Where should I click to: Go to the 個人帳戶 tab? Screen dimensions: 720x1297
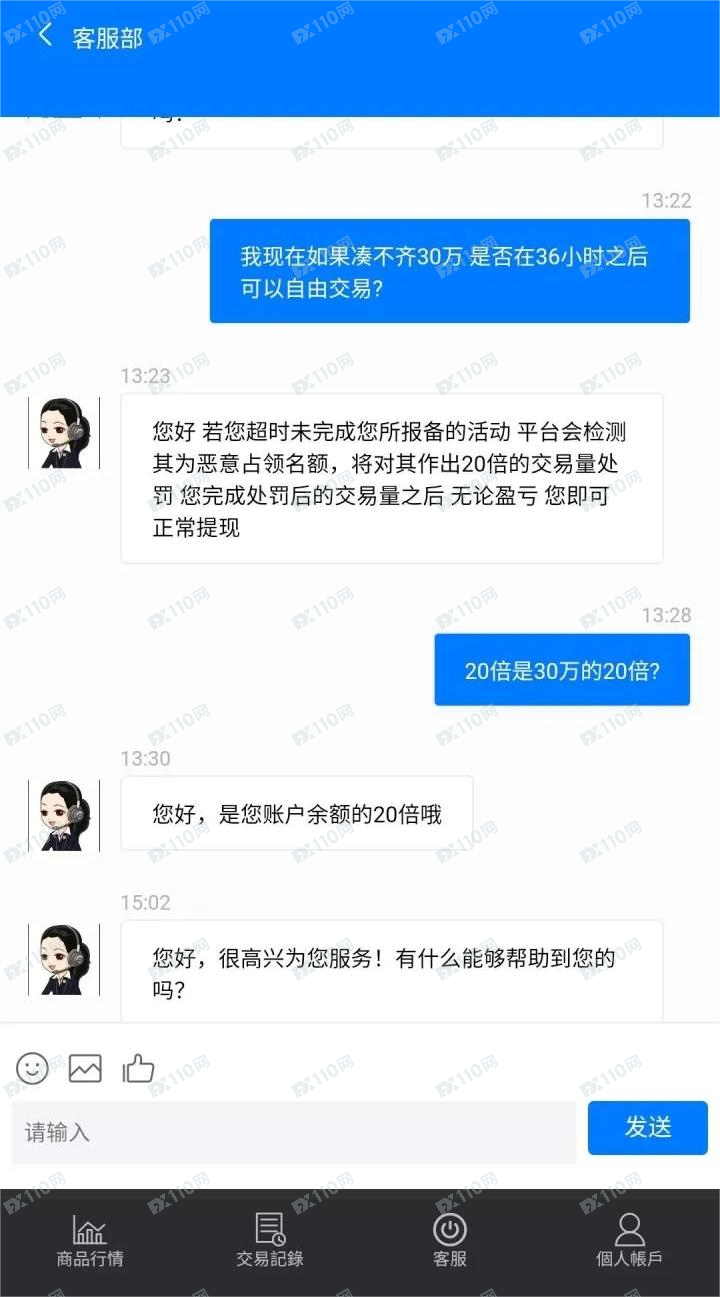[629, 1240]
